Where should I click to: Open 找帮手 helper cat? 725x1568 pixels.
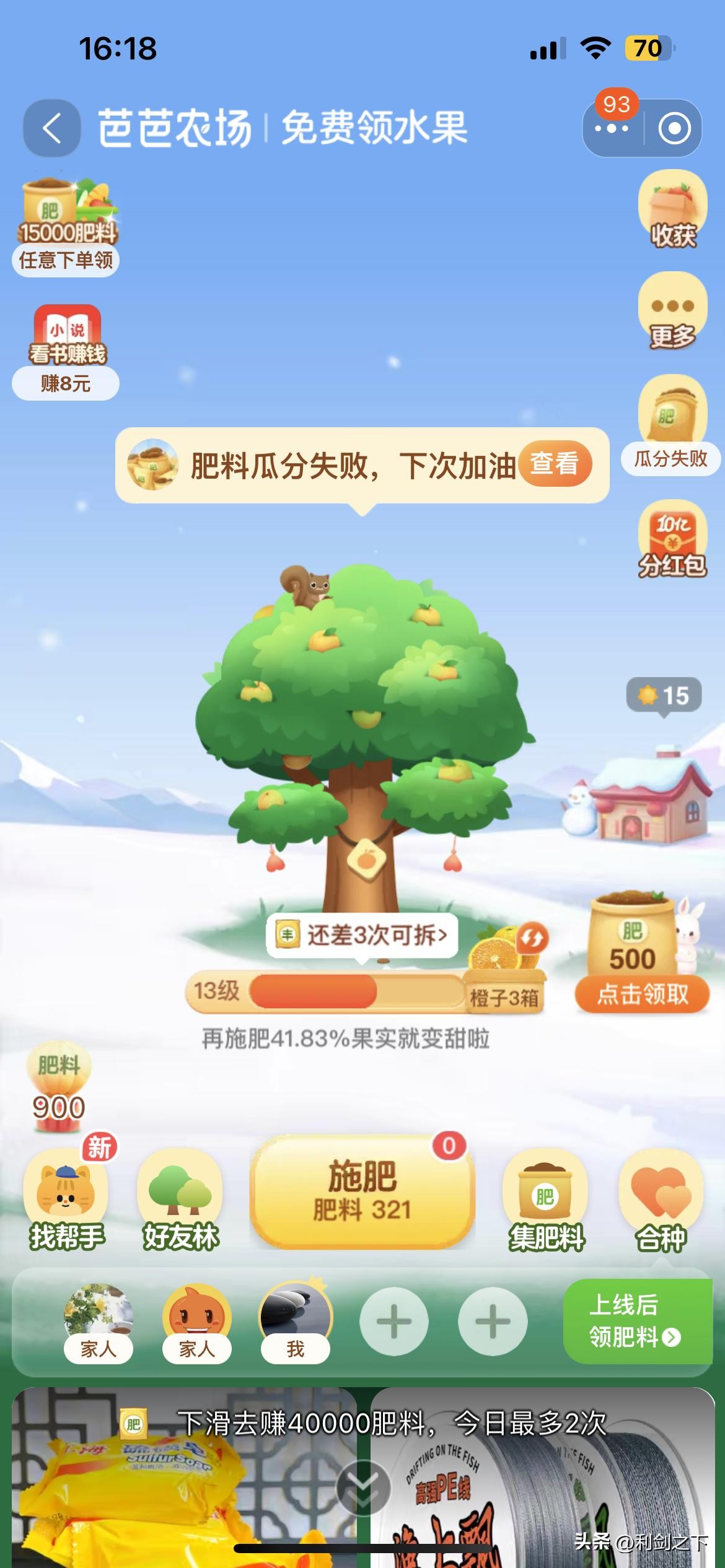click(66, 1198)
